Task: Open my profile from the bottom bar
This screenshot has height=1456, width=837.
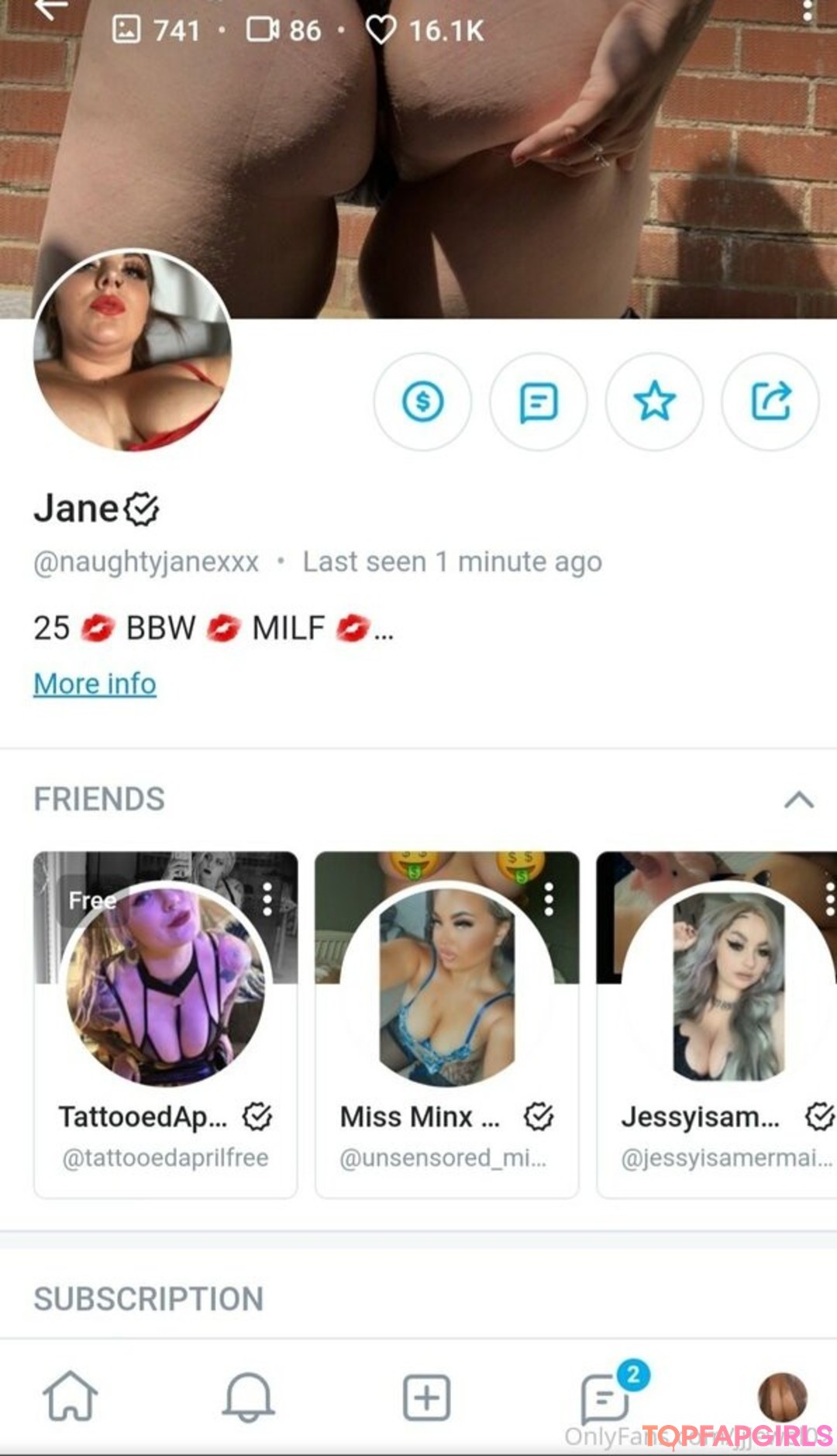Action: (783, 1397)
